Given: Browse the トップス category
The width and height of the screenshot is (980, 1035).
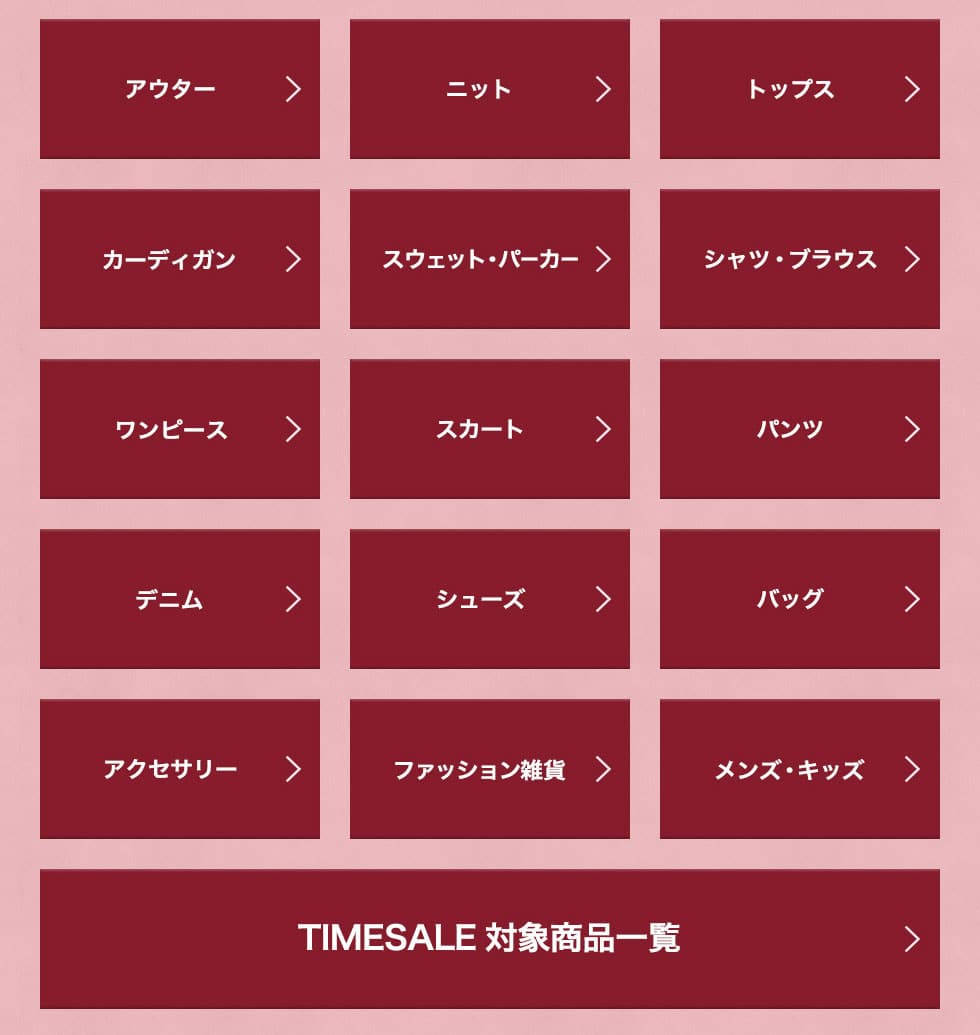Looking at the screenshot, I should (800, 89).
